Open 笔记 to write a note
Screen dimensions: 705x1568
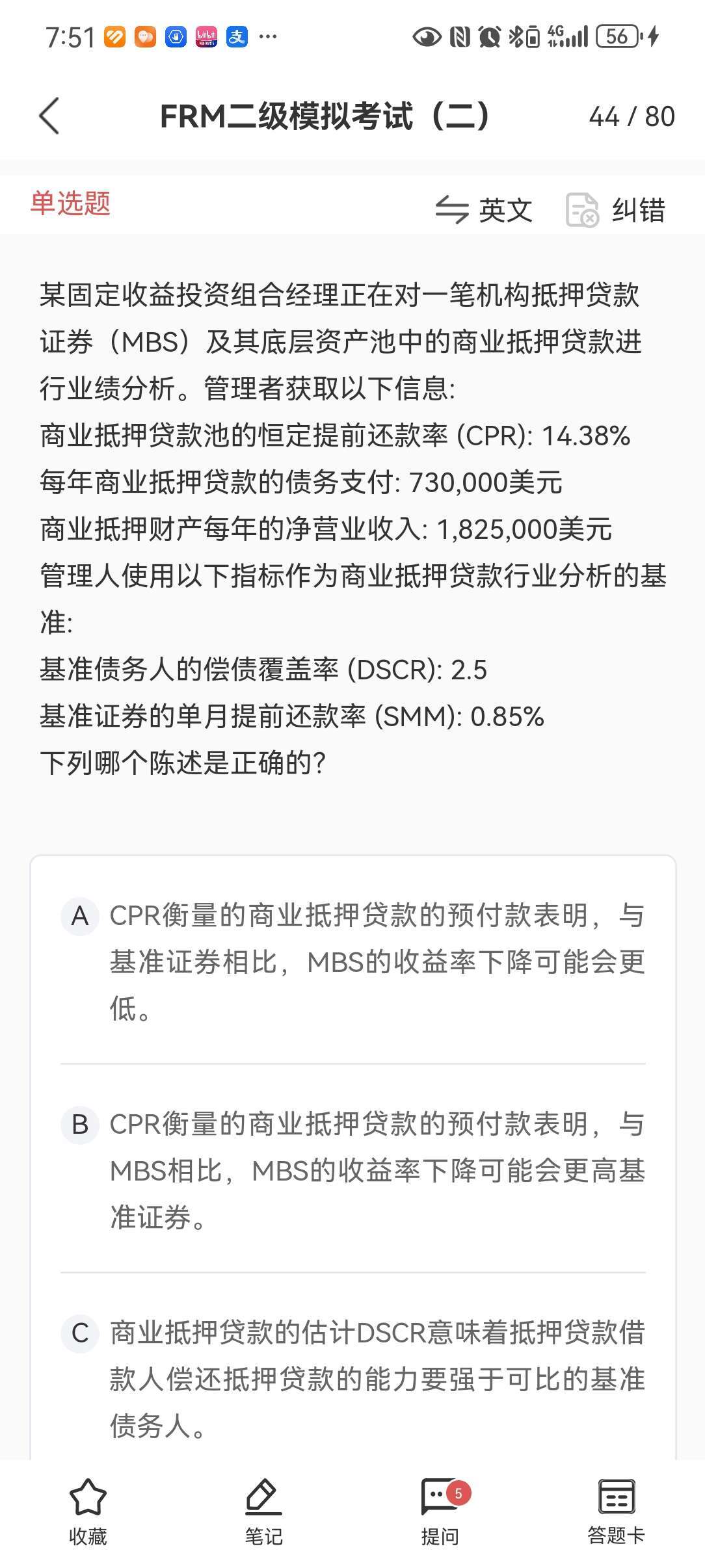(x=263, y=1512)
